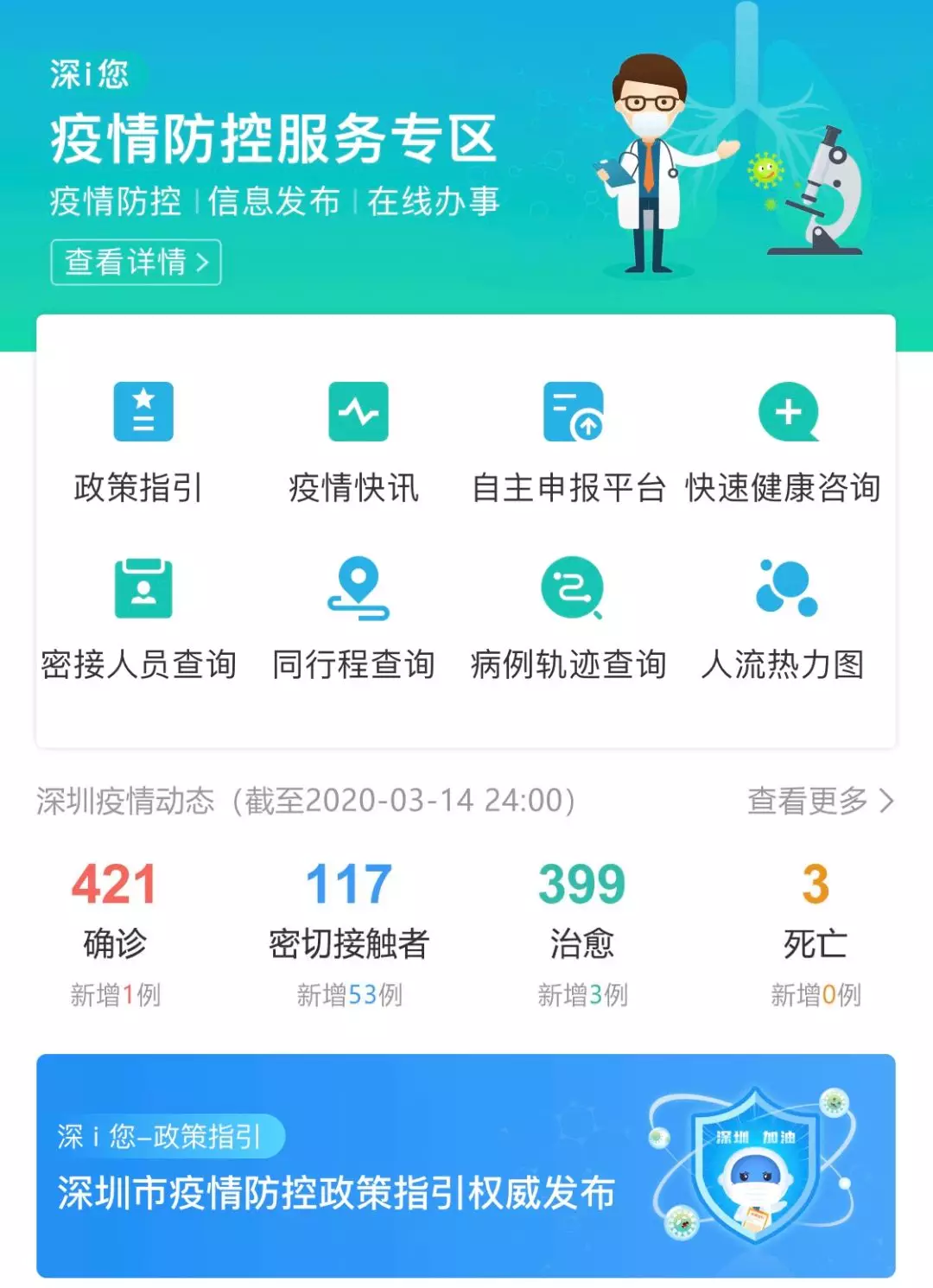Open 快速健康咨询 health consultation
Viewport: 933px width, 1288px height.
pyautogui.click(x=786, y=441)
